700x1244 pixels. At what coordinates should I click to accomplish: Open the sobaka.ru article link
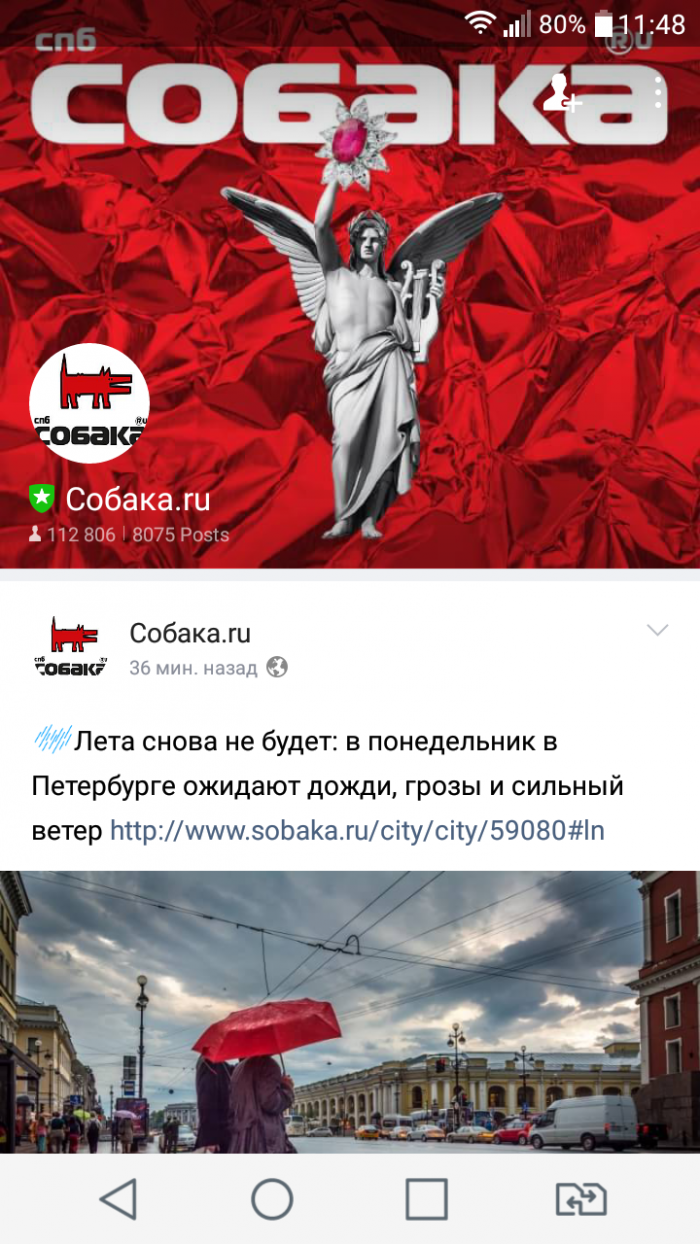click(x=357, y=830)
